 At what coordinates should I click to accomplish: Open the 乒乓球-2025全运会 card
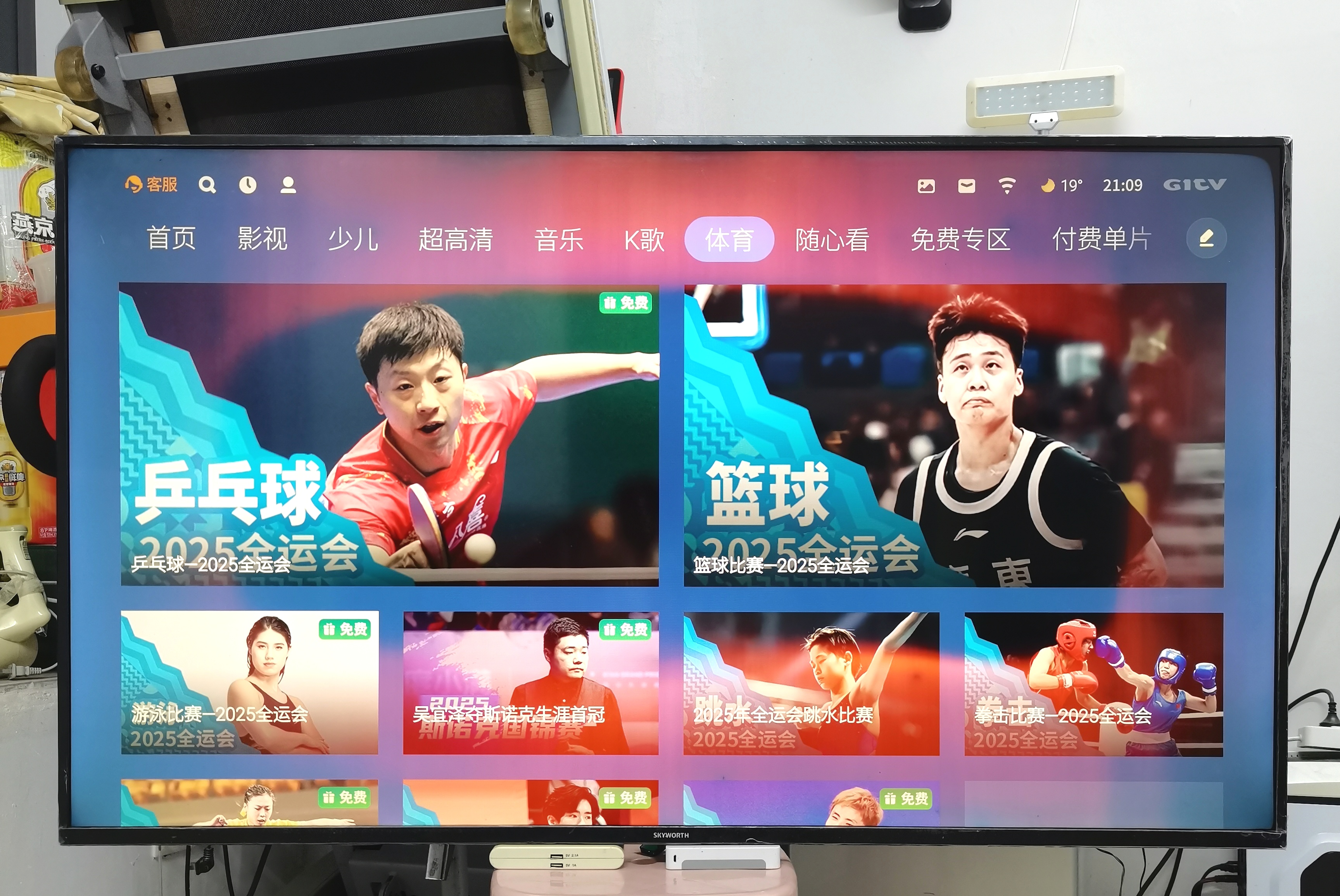point(389,434)
